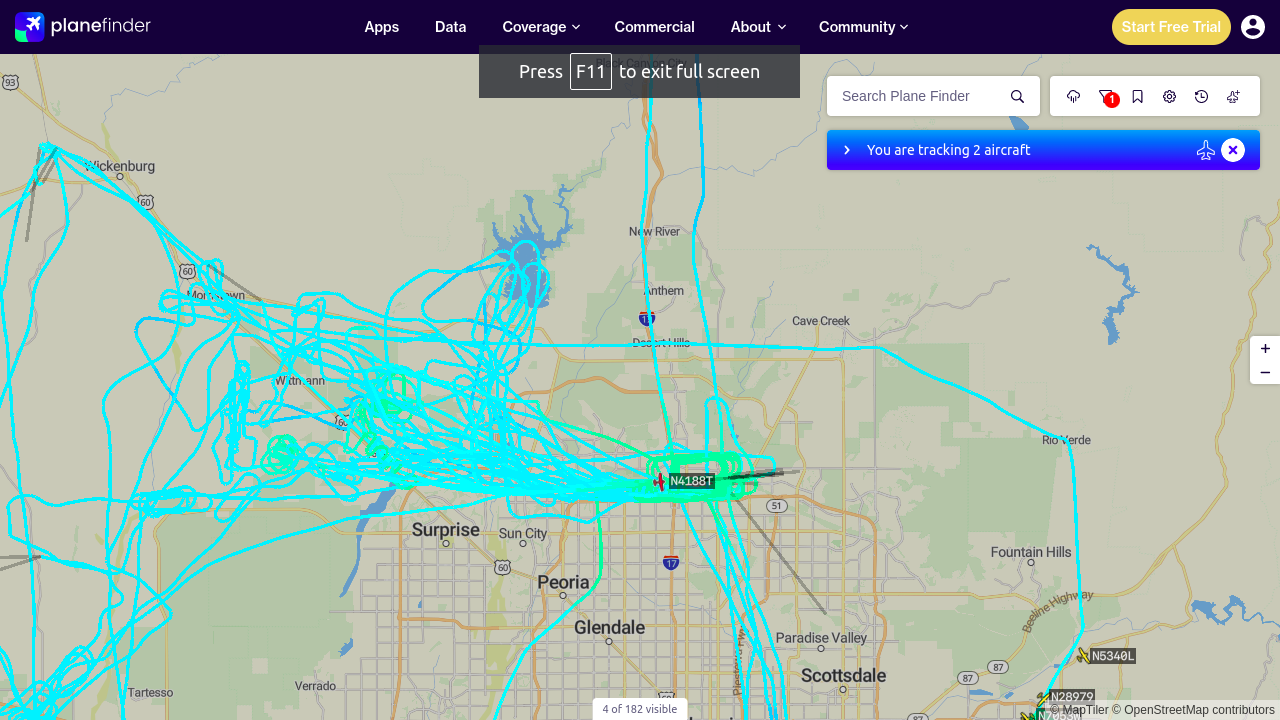Open the bookmarks icon

tap(1138, 96)
